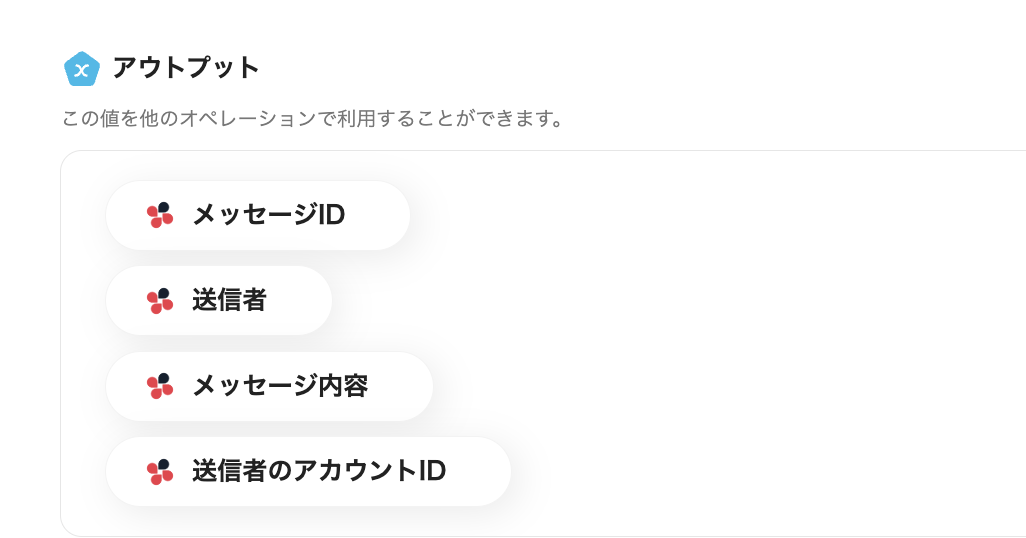The image size is (1026, 538).
Task: Select the メッセージID output chip
Action: click(258, 215)
